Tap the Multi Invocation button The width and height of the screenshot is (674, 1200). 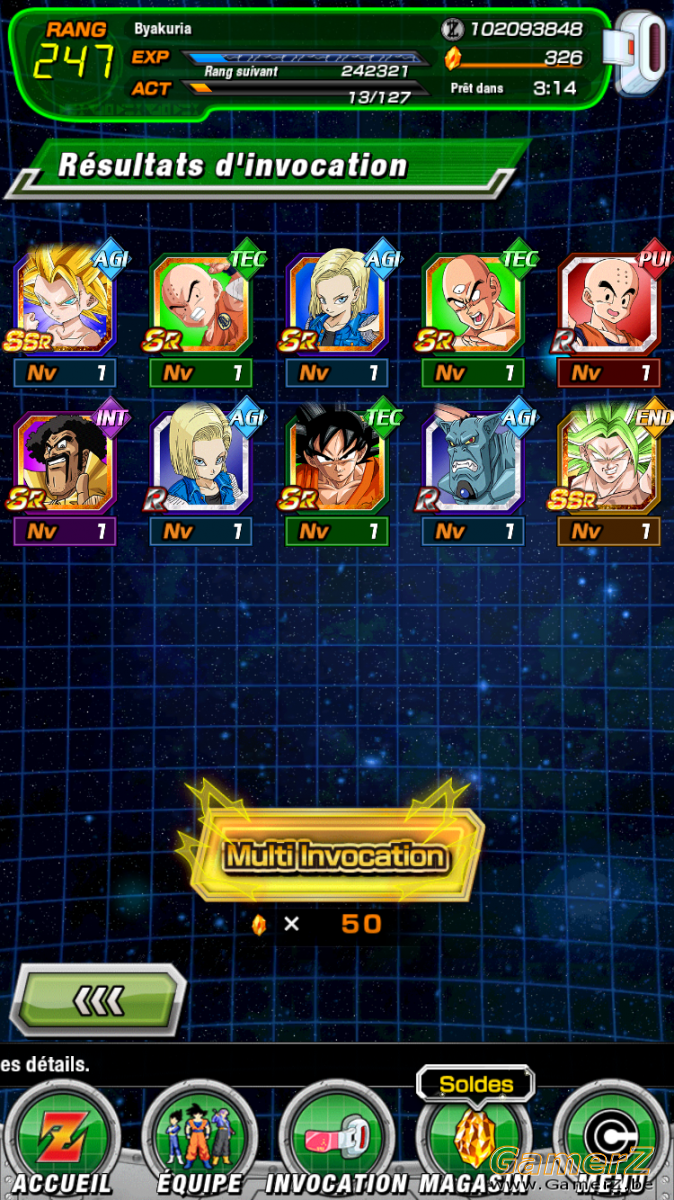[335, 855]
